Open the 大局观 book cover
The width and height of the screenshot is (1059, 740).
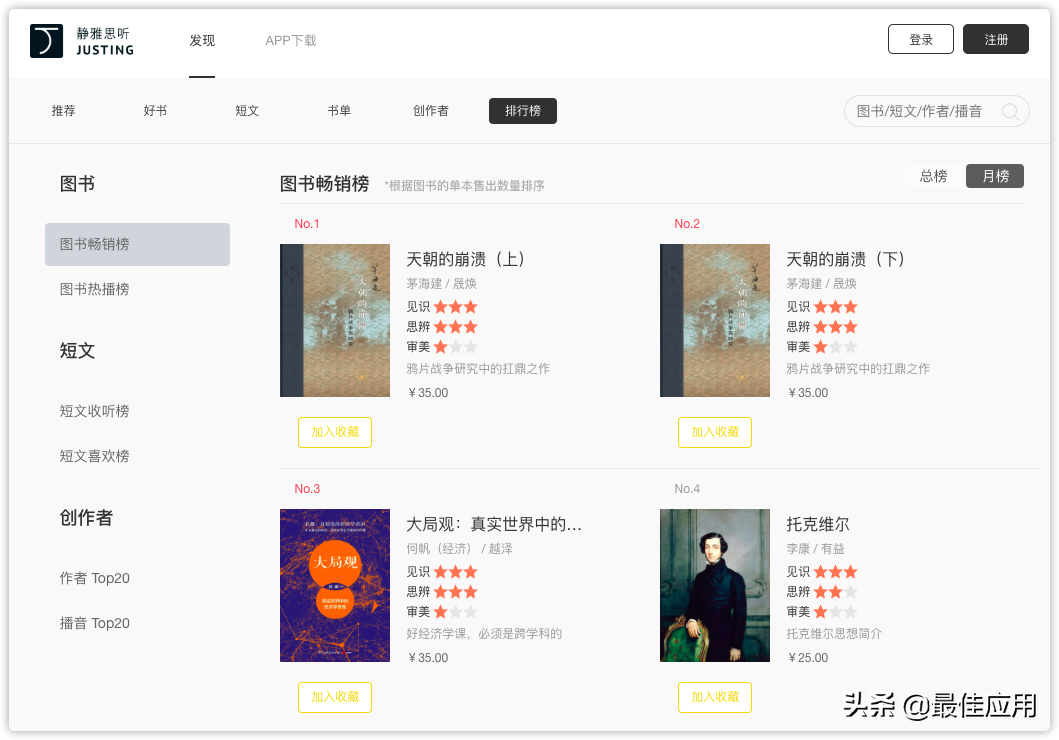click(334, 585)
